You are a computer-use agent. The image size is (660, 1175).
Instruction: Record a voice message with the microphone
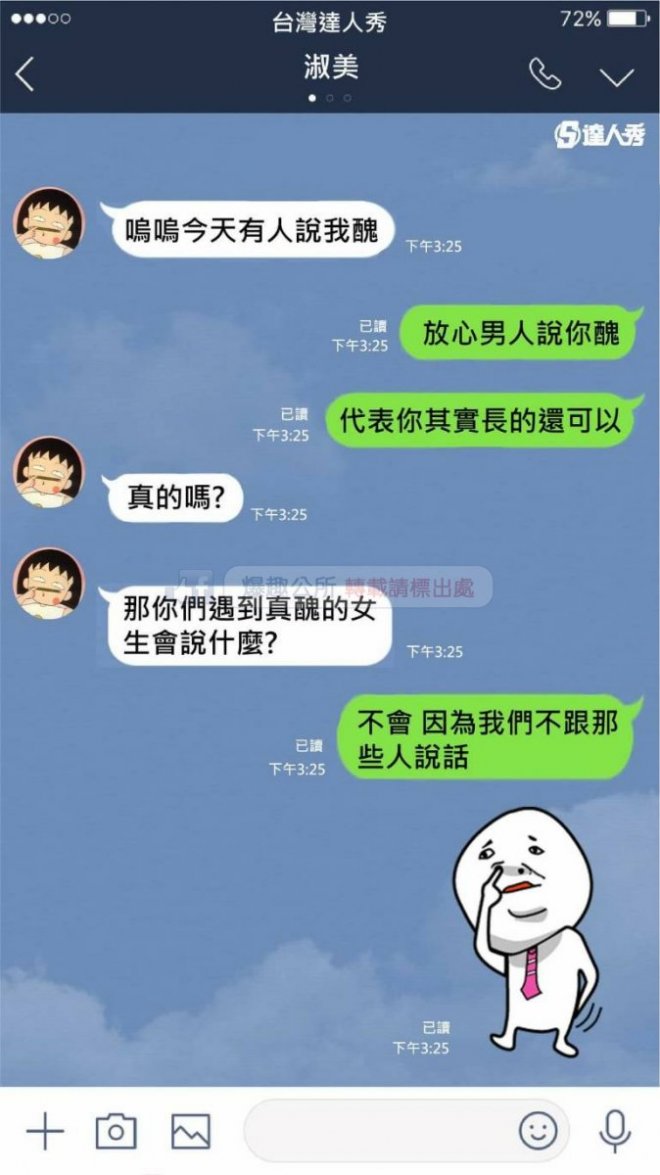pyautogui.click(x=614, y=1131)
